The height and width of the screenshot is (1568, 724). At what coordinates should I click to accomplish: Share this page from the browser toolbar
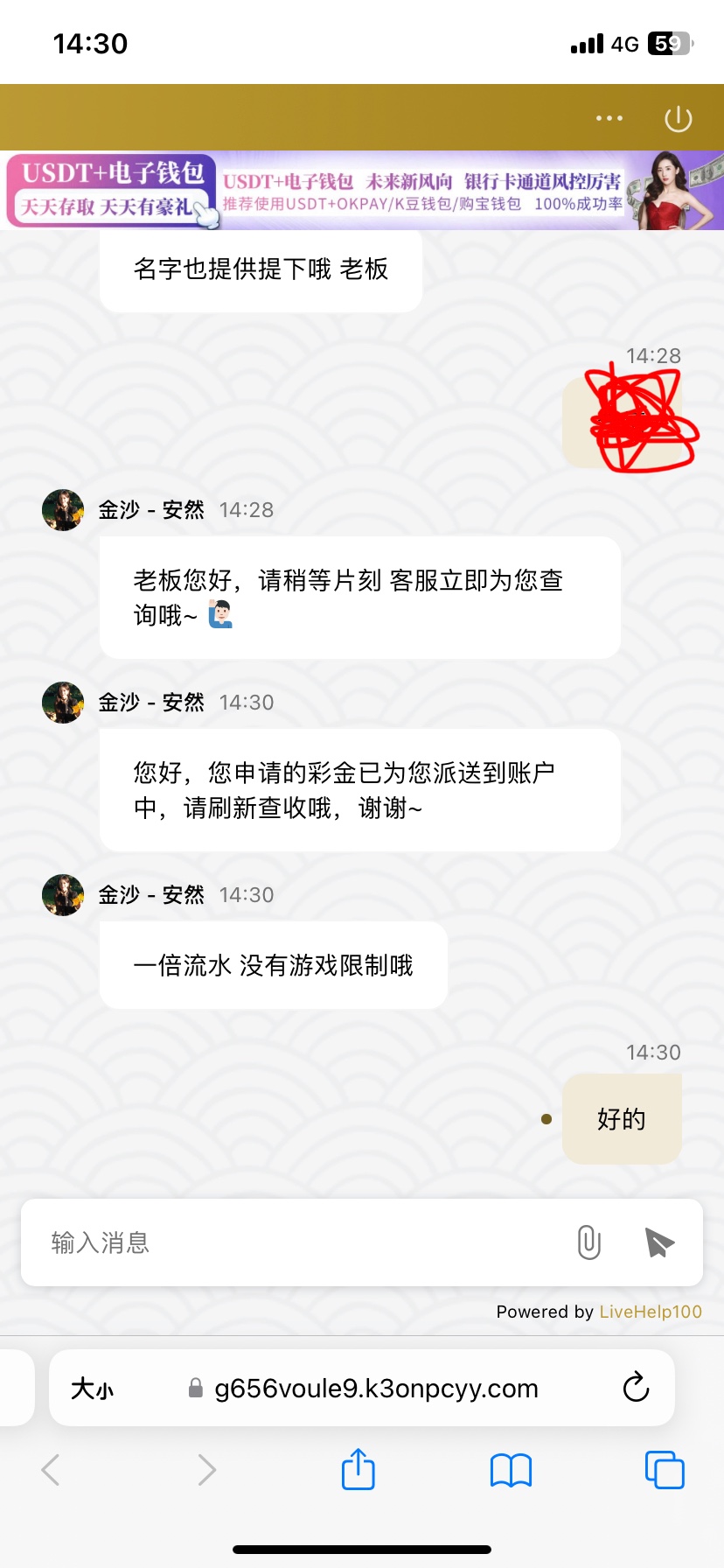359,1468
